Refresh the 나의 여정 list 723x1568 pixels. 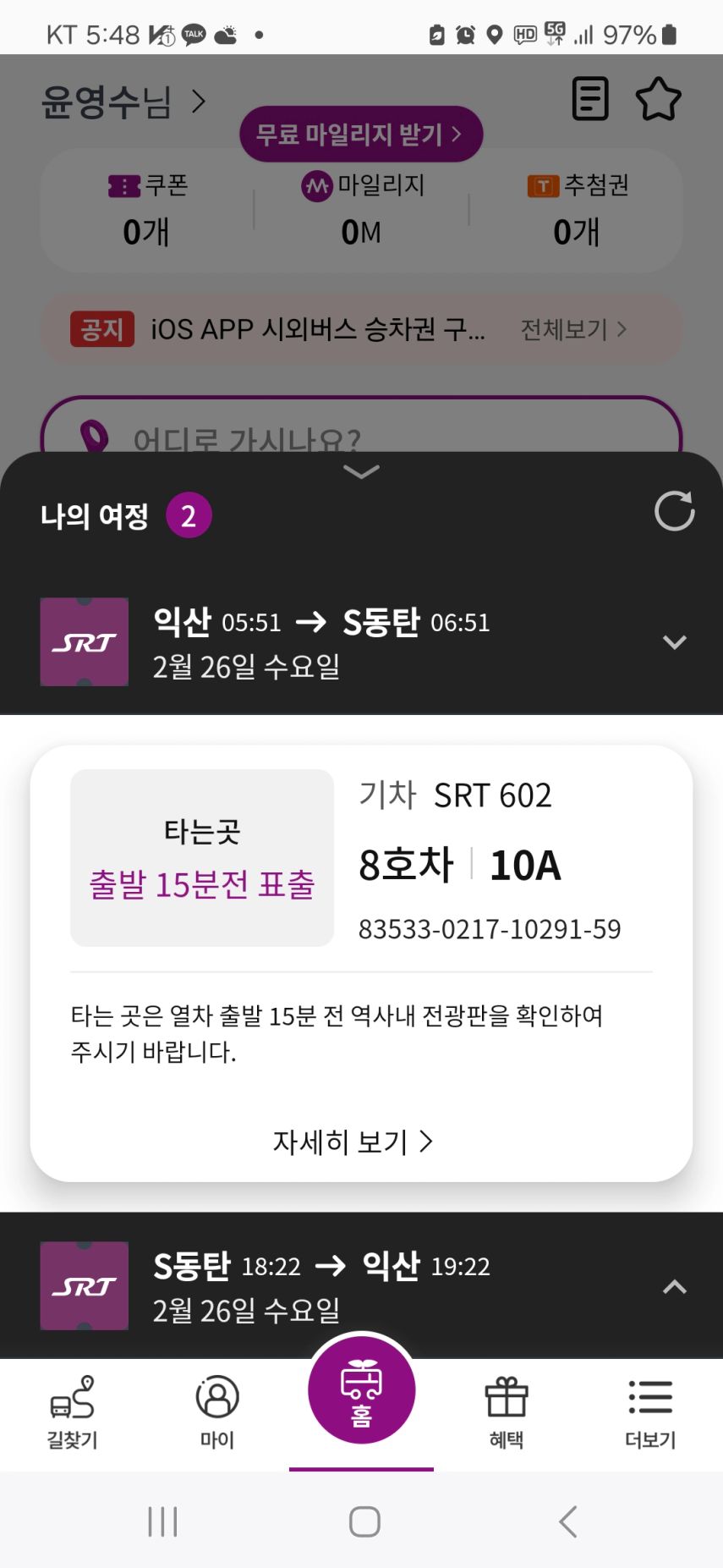(x=674, y=511)
